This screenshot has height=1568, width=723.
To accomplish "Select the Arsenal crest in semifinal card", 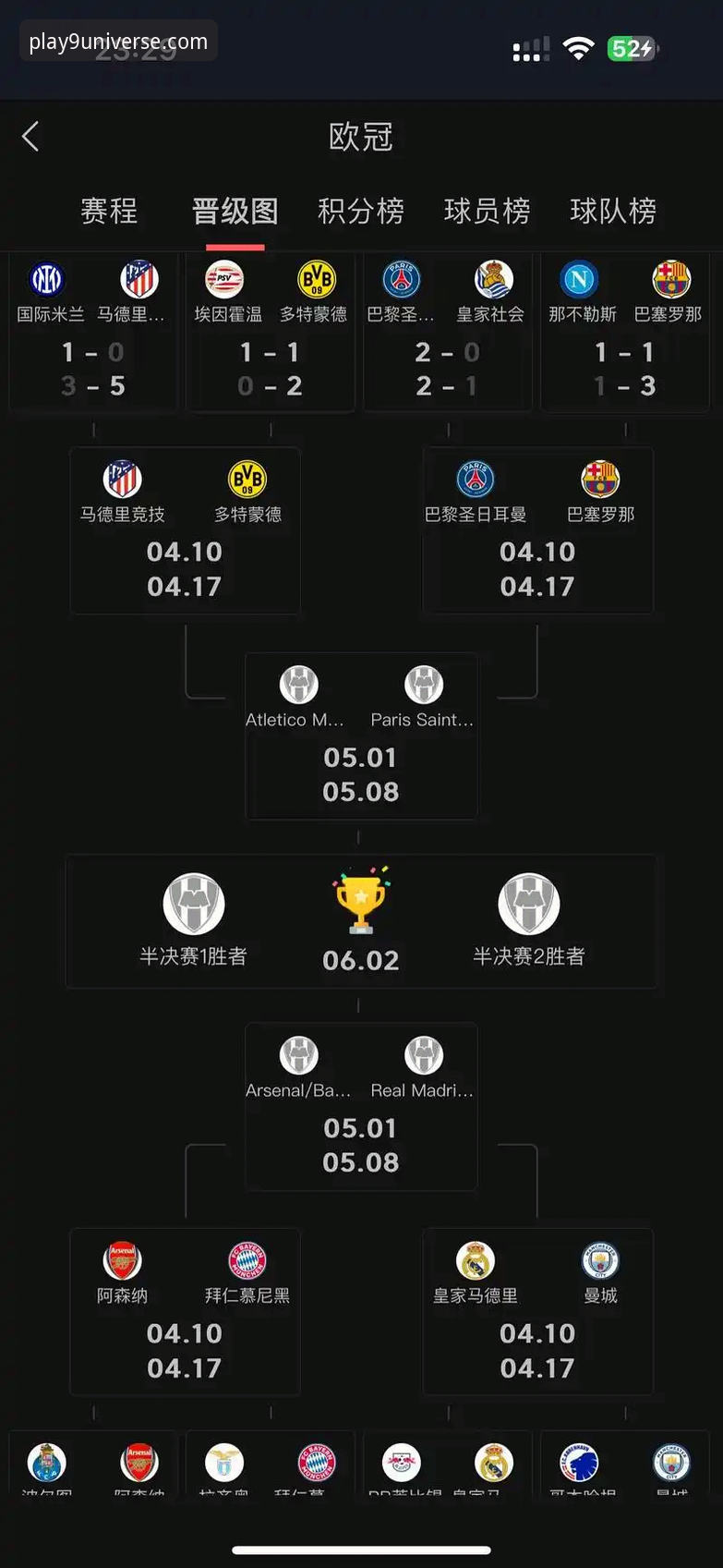I will pos(124,1259).
